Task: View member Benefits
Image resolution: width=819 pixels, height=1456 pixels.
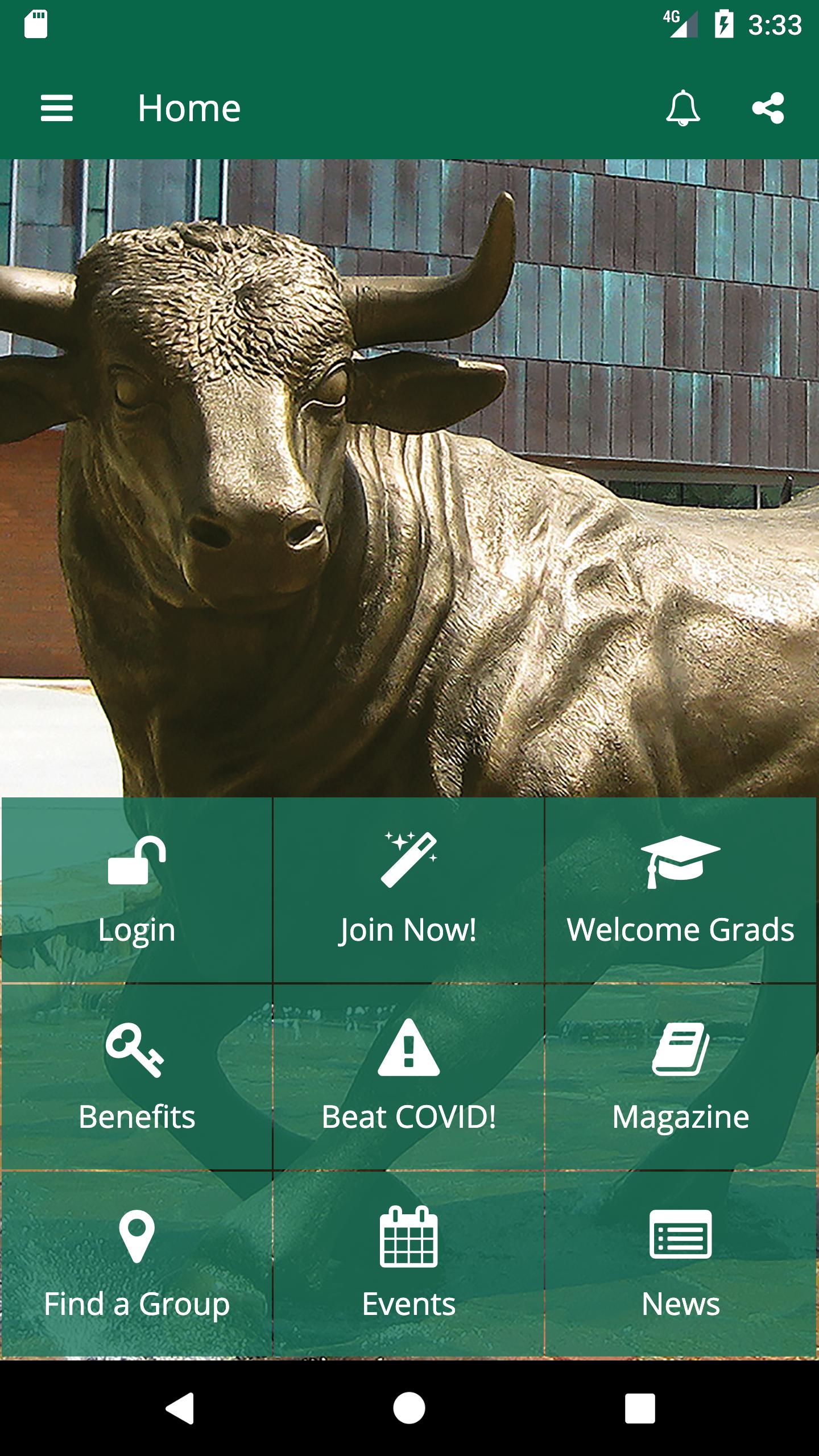Action: pyautogui.click(x=136, y=1077)
